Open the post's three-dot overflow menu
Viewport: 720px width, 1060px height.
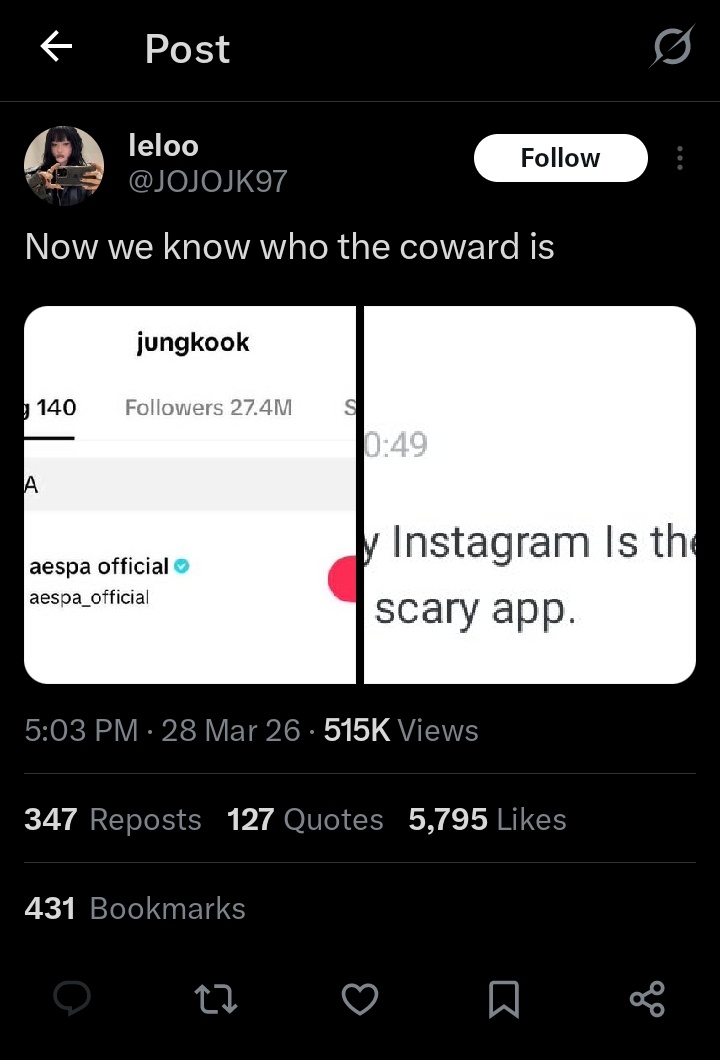click(680, 158)
